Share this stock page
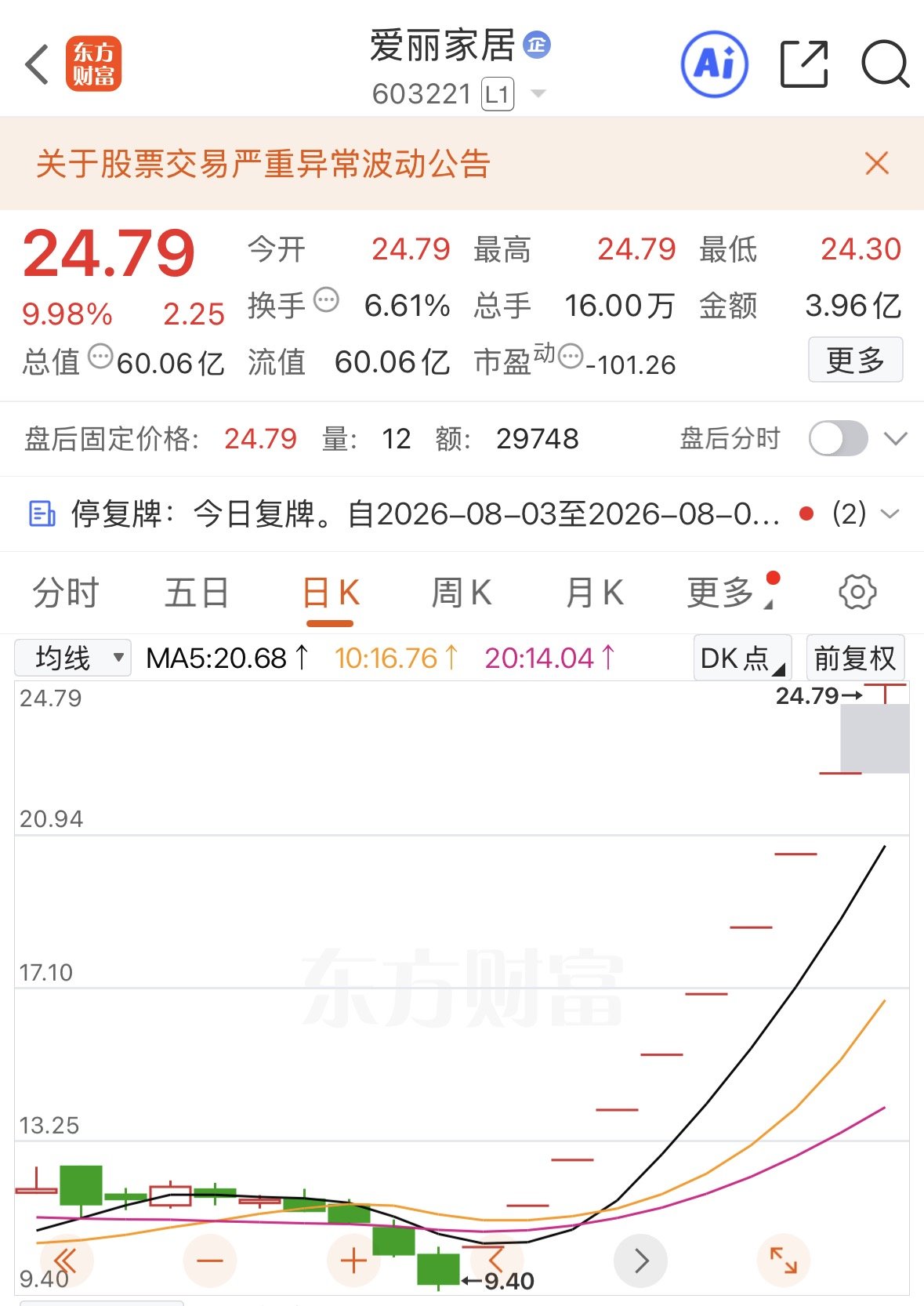This screenshot has height=1306, width=924. click(804, 64)
